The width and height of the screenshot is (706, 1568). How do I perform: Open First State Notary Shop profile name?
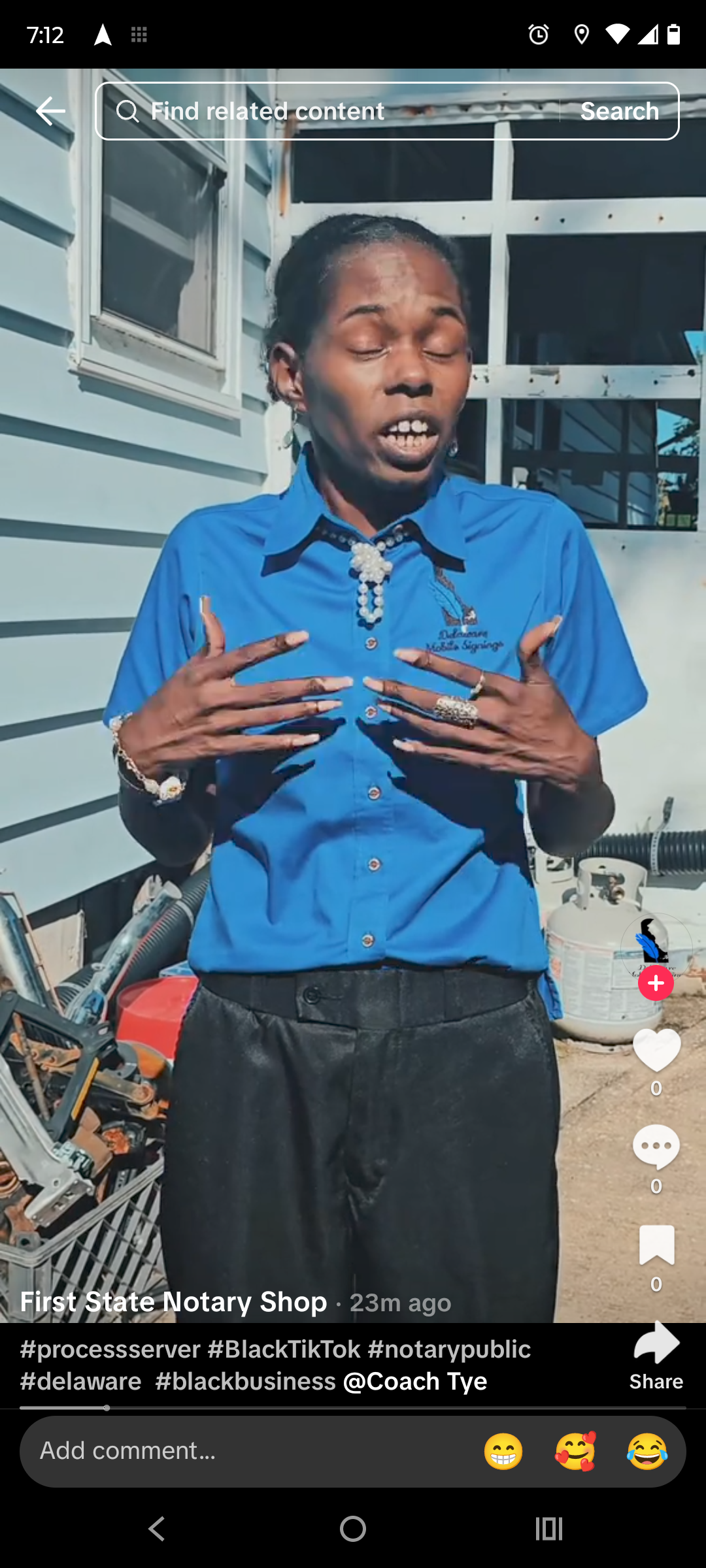coord(173,1301)
